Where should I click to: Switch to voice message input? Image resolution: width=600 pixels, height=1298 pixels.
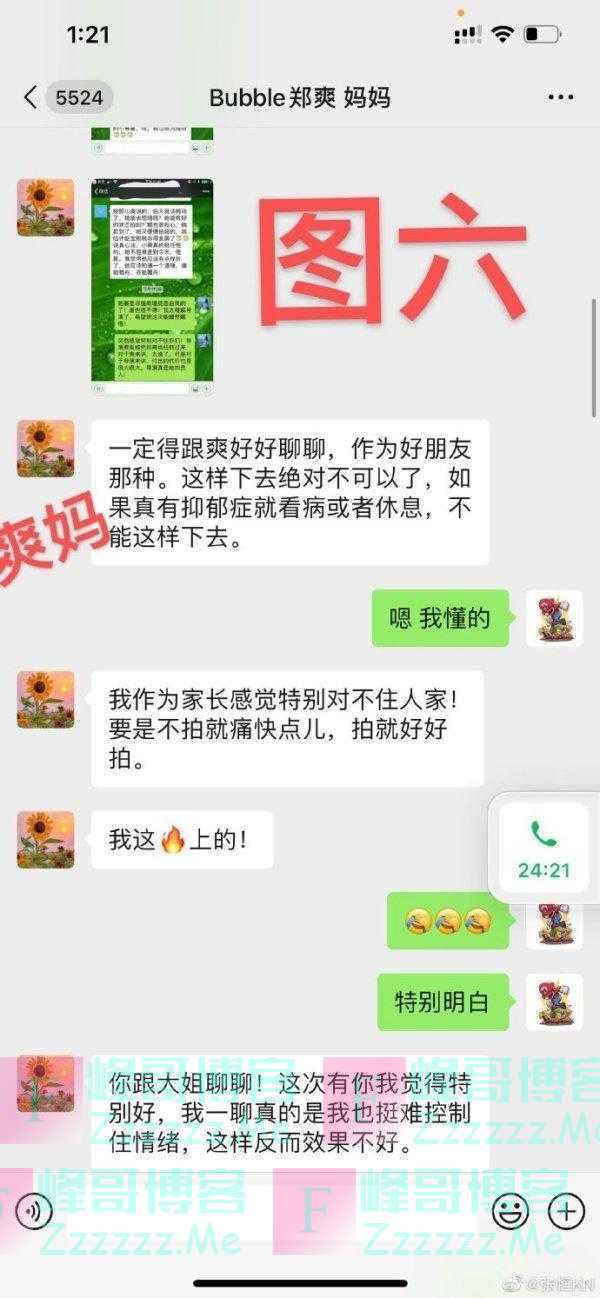pyautogui.click(x=35, y=1212)
